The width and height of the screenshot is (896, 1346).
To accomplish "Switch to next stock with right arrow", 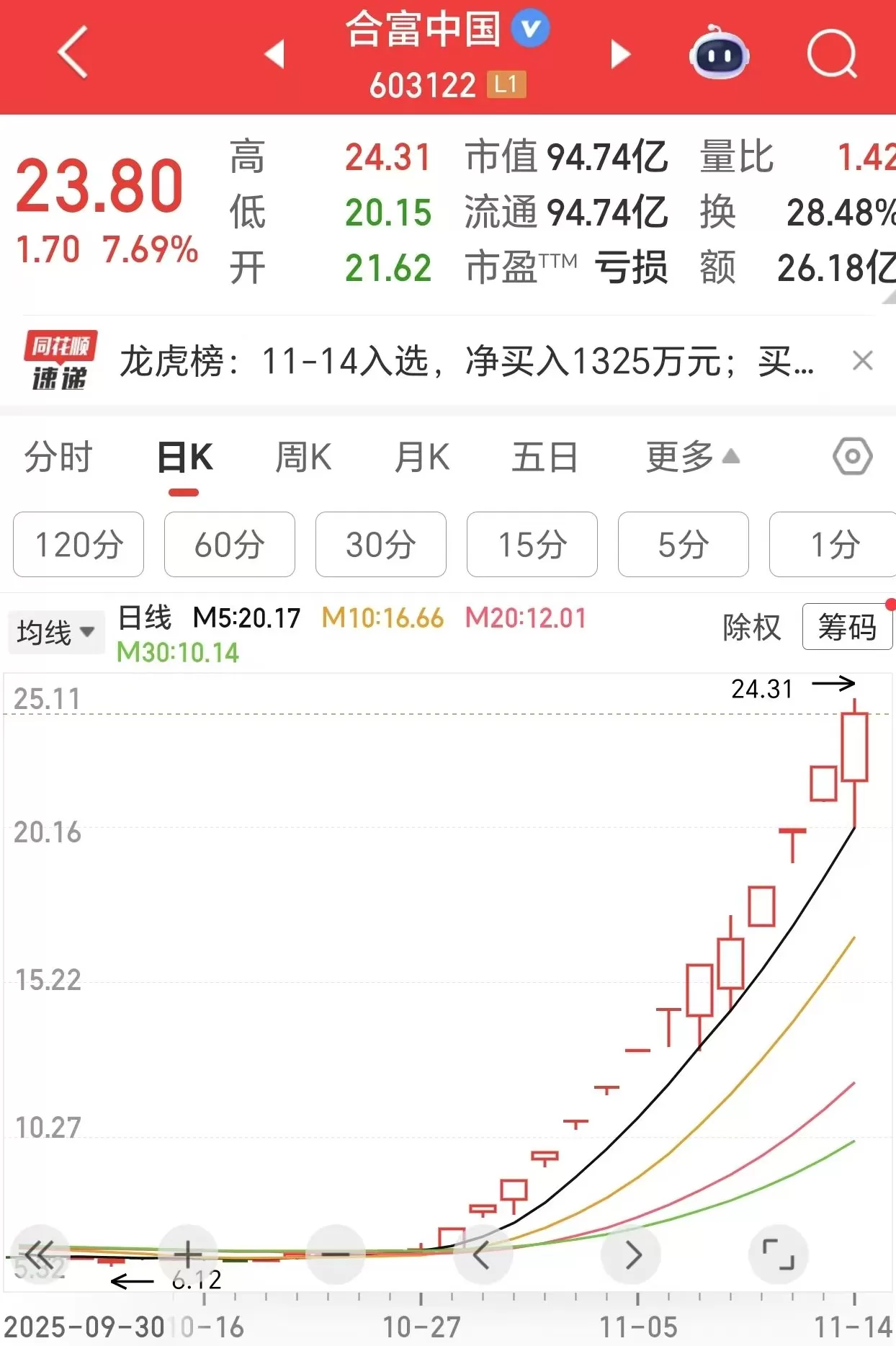I will click(x=621, y=54).
